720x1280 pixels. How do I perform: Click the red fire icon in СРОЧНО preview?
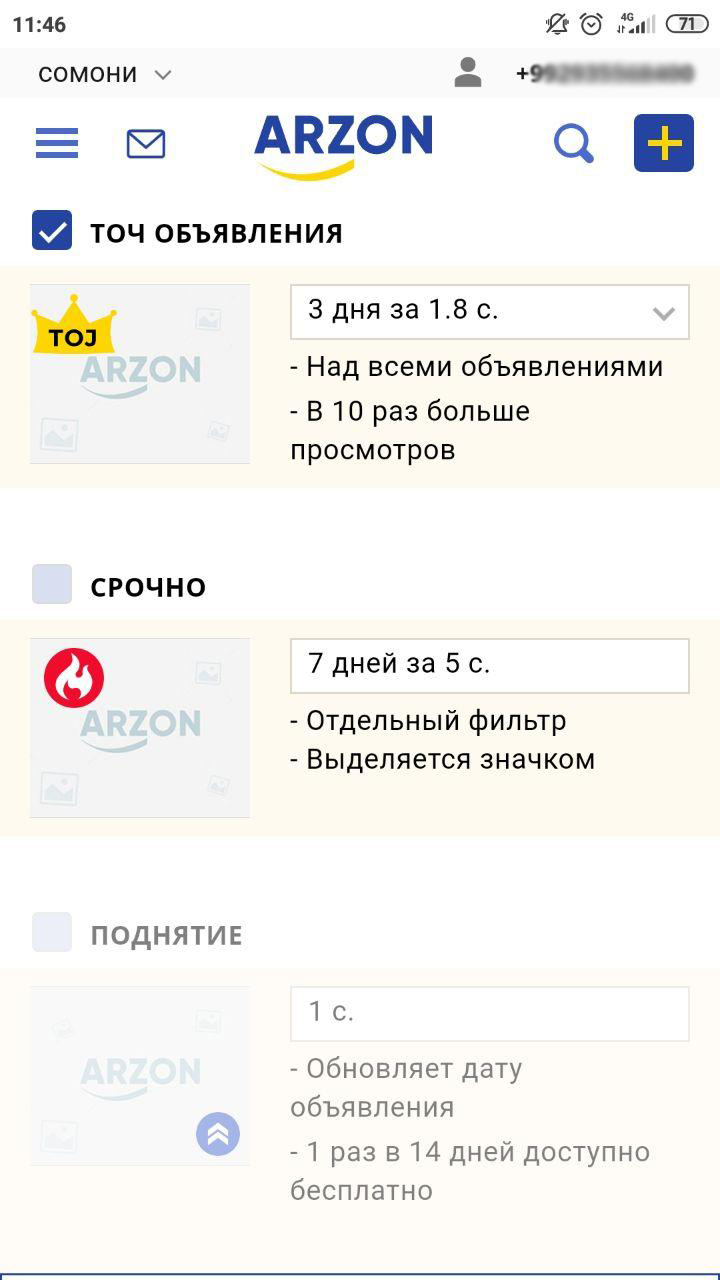(72, 677)
